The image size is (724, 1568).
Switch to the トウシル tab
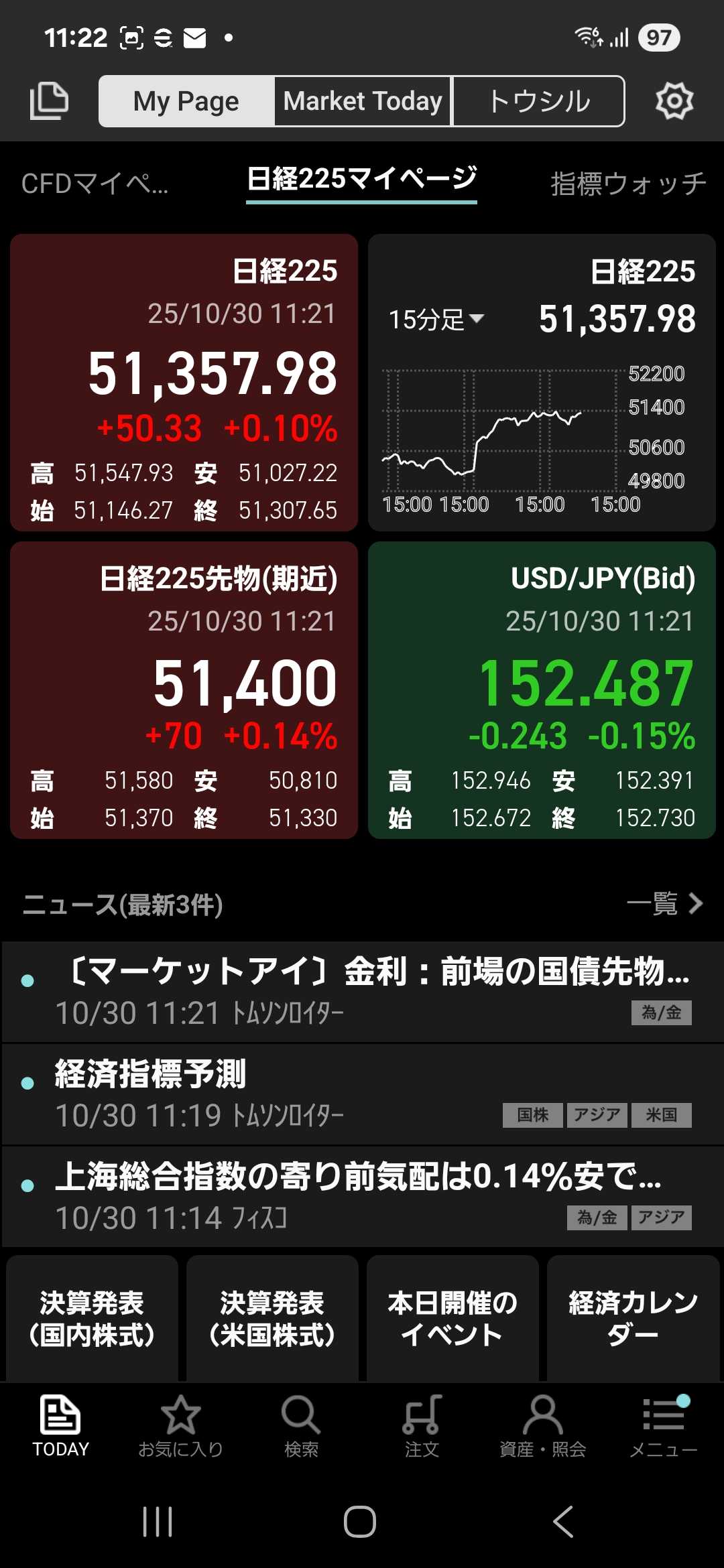pos(539,101)
